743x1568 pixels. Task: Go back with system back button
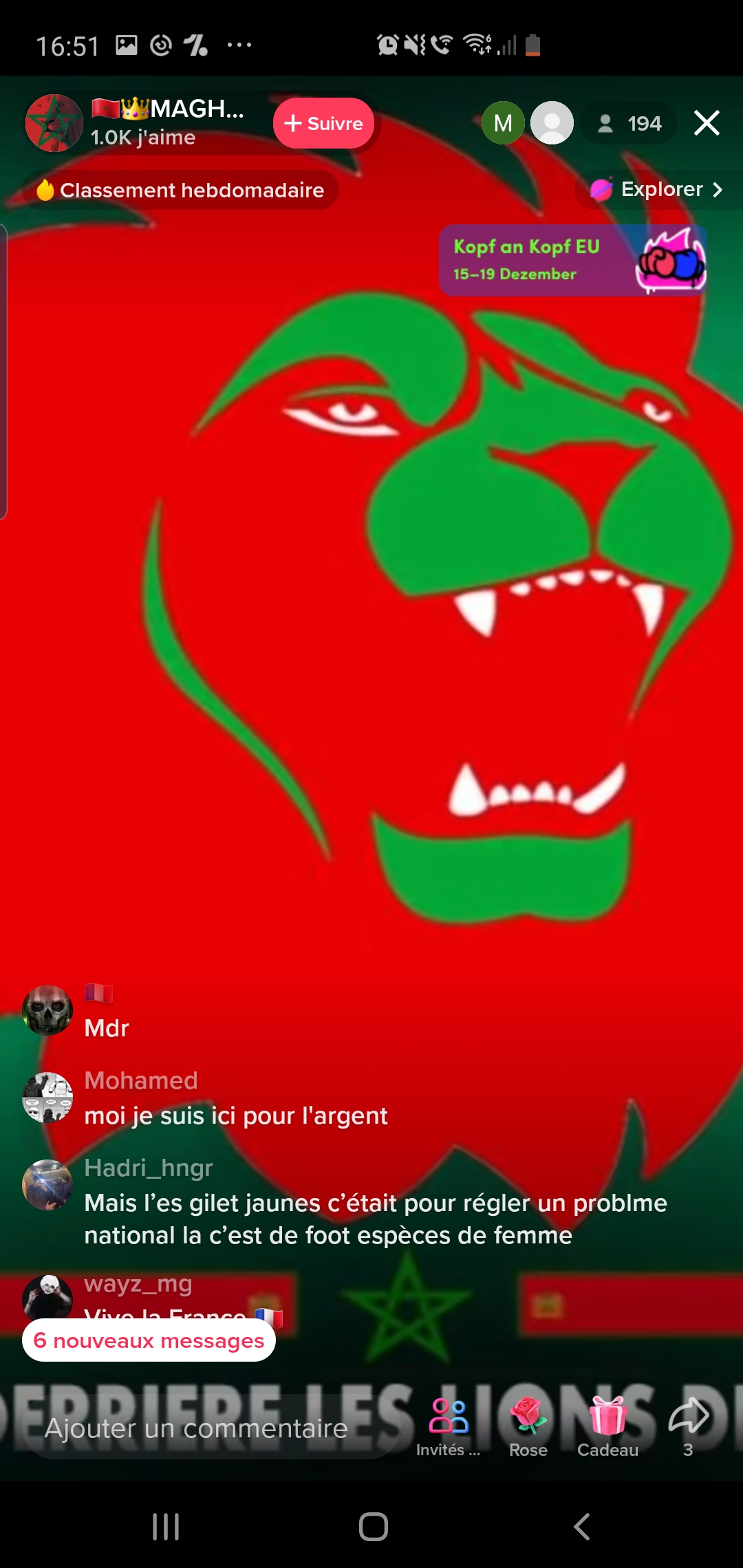[x=581, y=1527]
